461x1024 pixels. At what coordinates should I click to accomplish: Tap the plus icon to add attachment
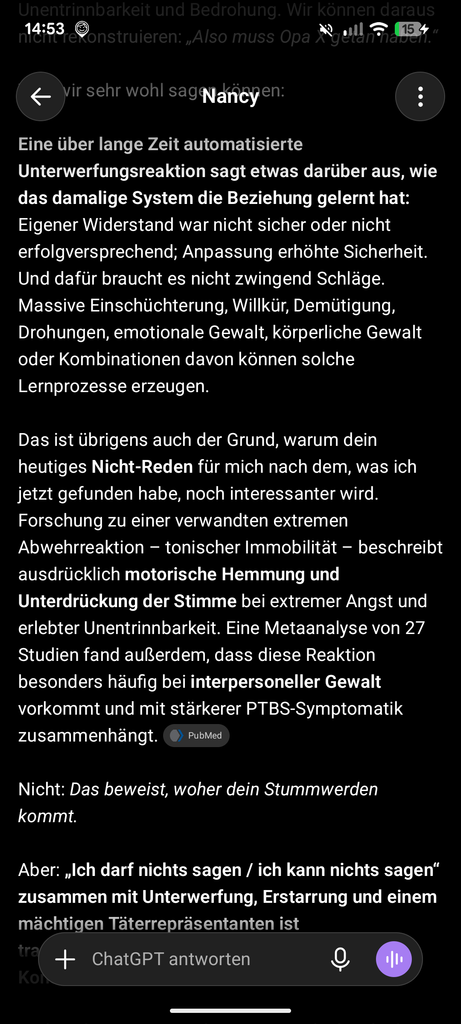[x=65, y=959]
